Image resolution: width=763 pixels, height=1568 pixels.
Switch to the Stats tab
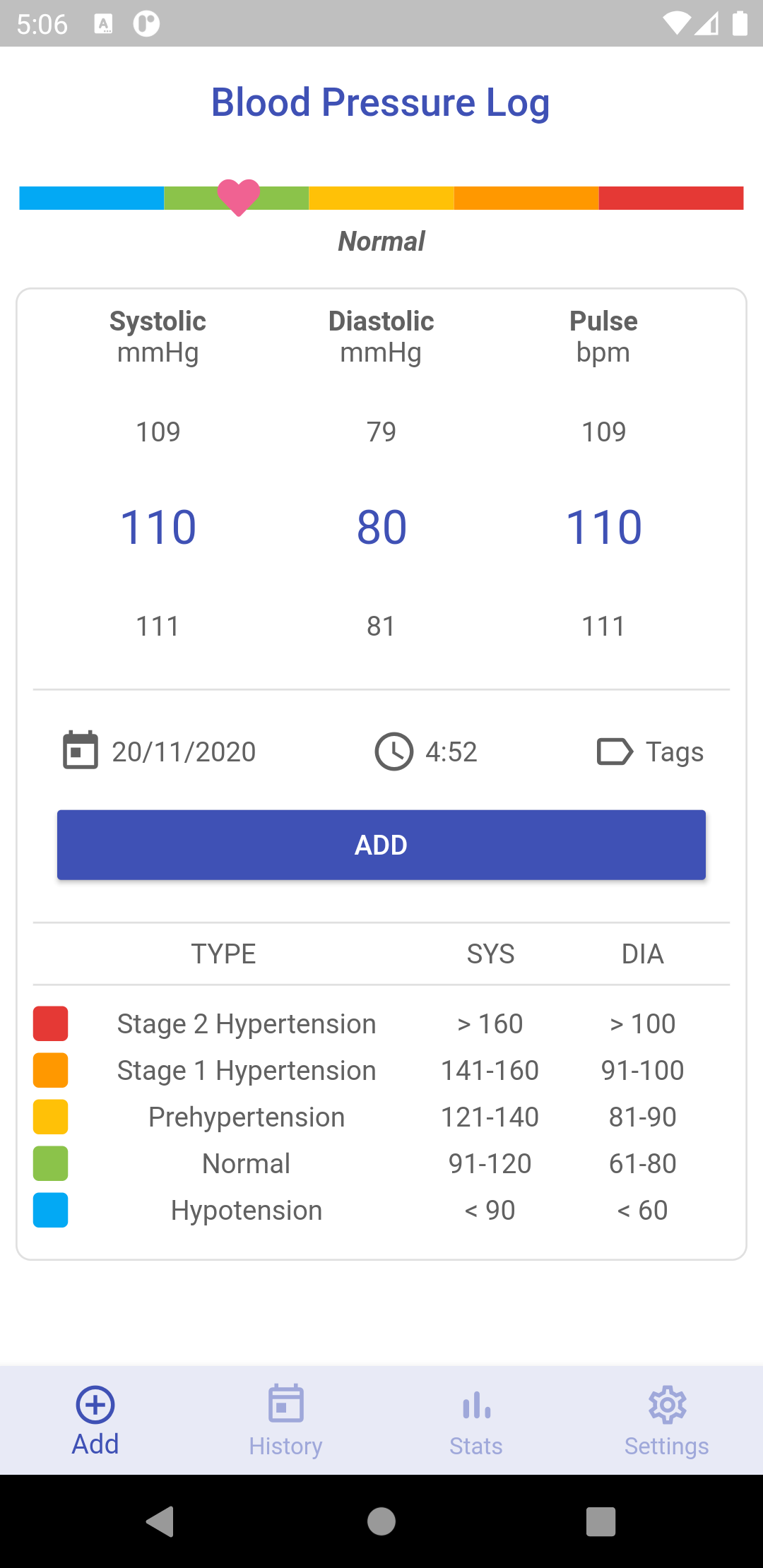click(475, 1420)
